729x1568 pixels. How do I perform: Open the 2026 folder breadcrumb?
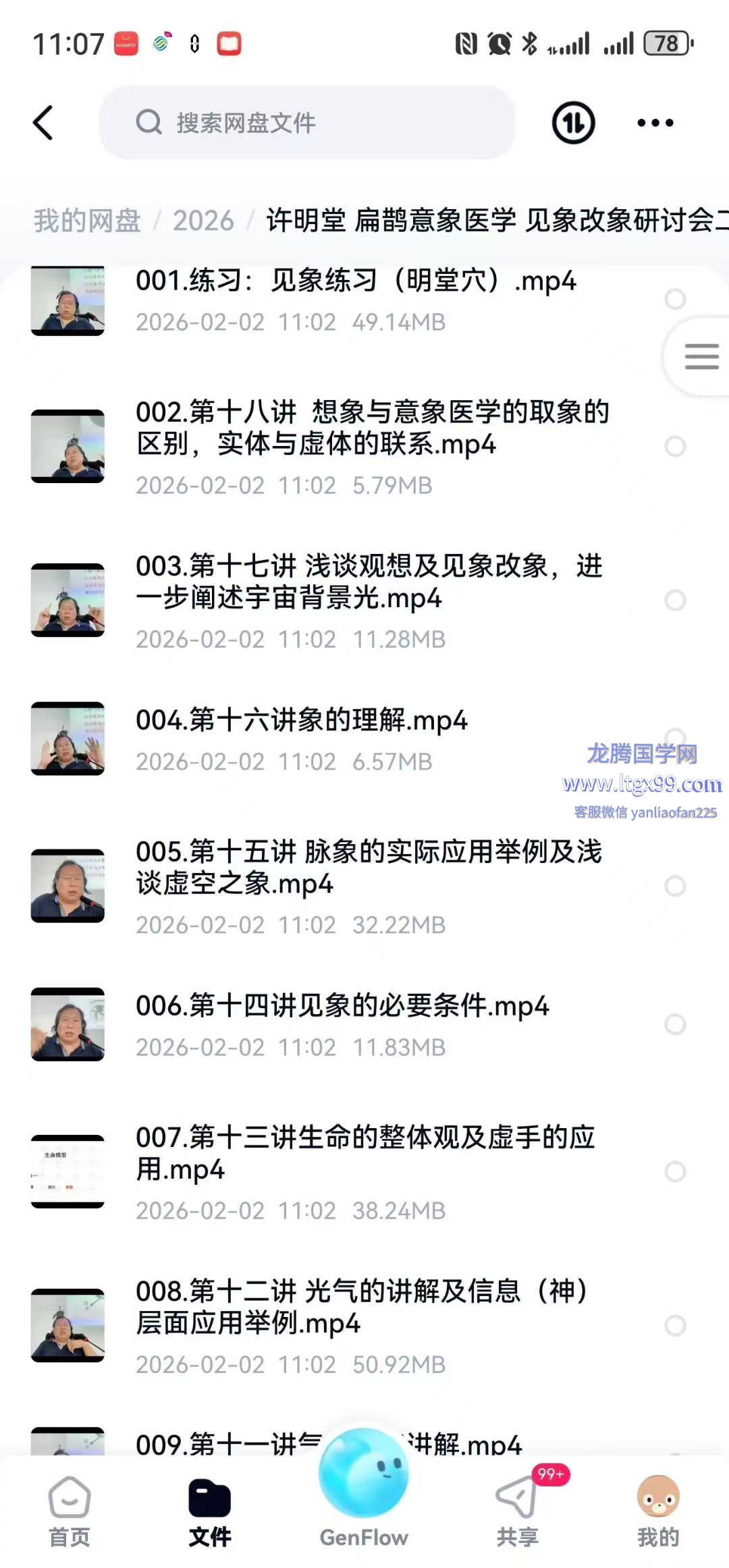click(x=203, y=221)
